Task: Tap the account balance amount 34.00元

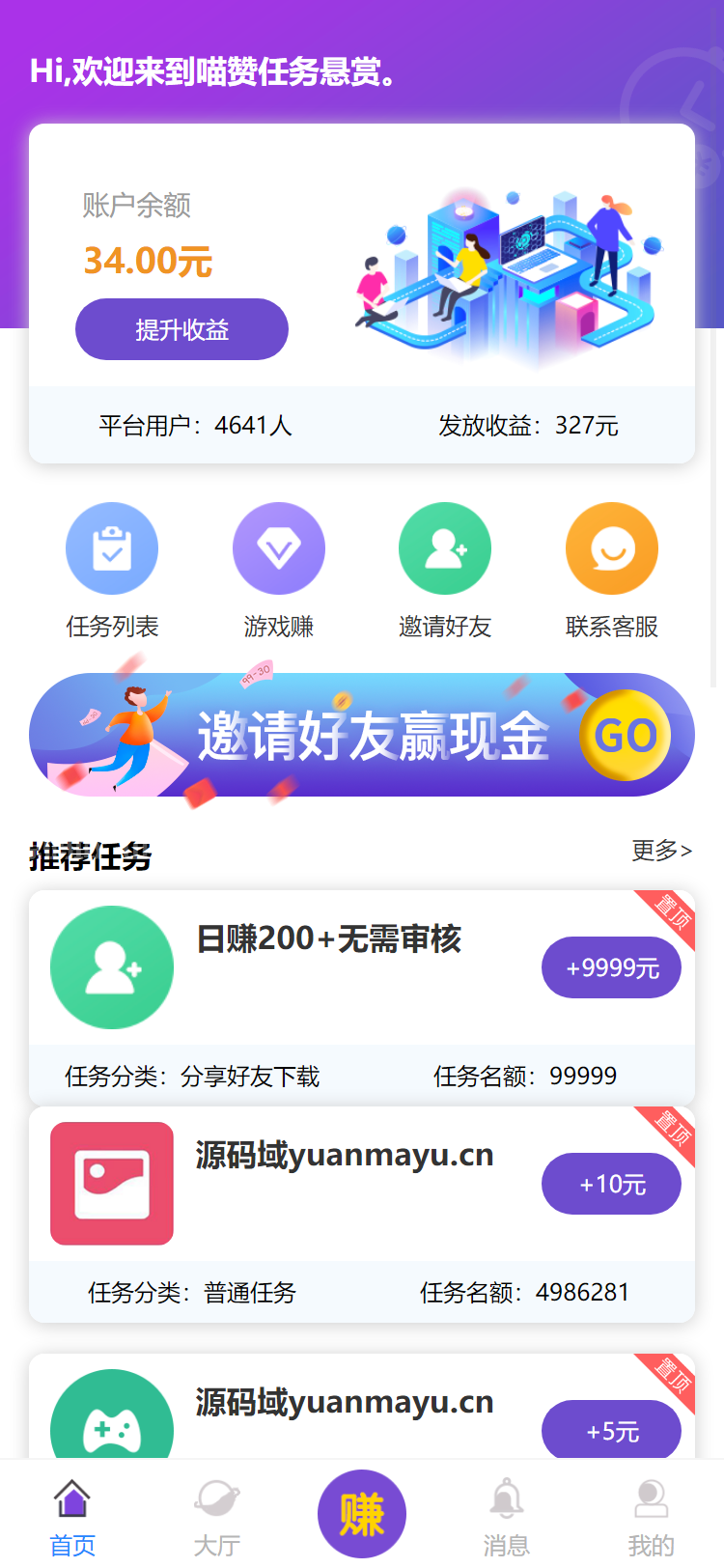Action: pyautogui.click(x=147, y=261)
